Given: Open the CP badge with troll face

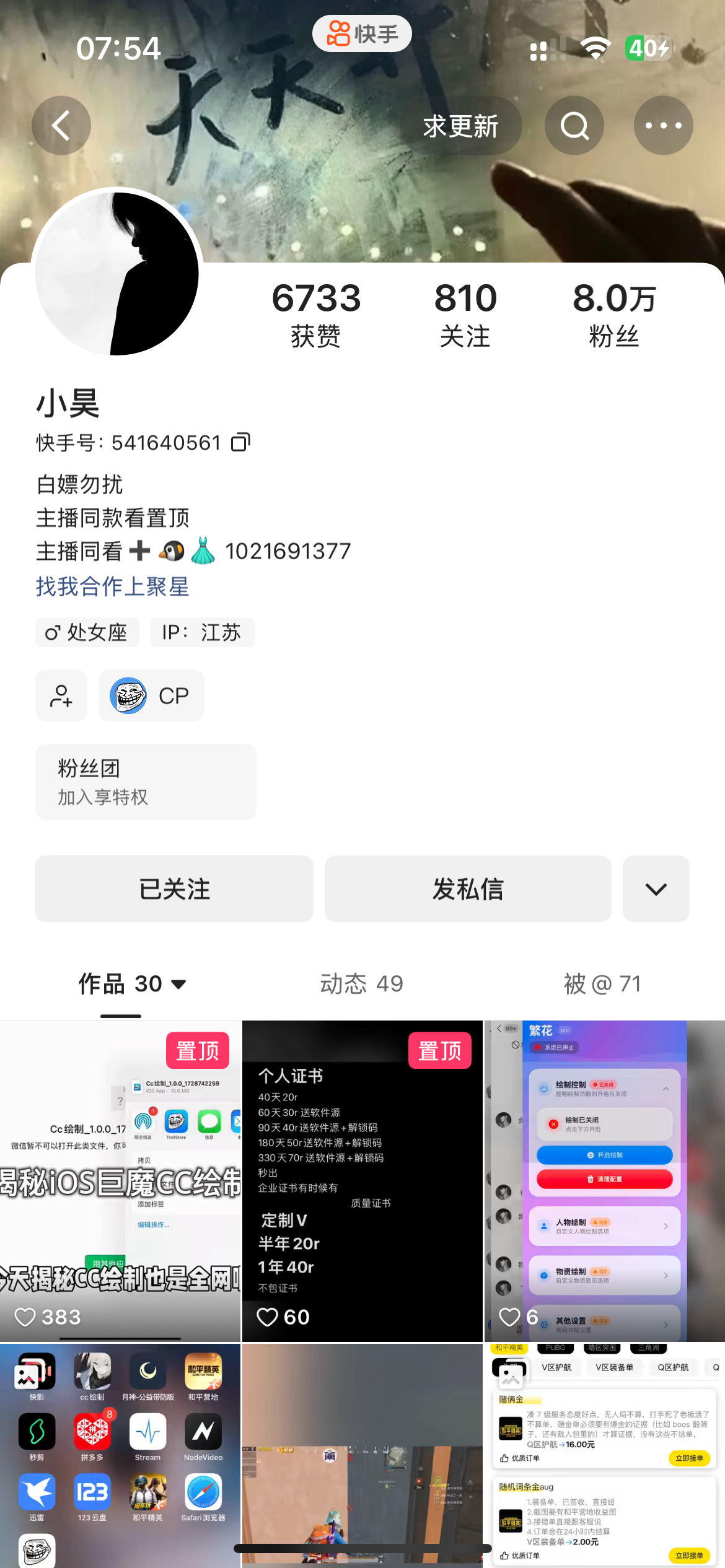Looking at the screenshot, I should coord(151,695).
